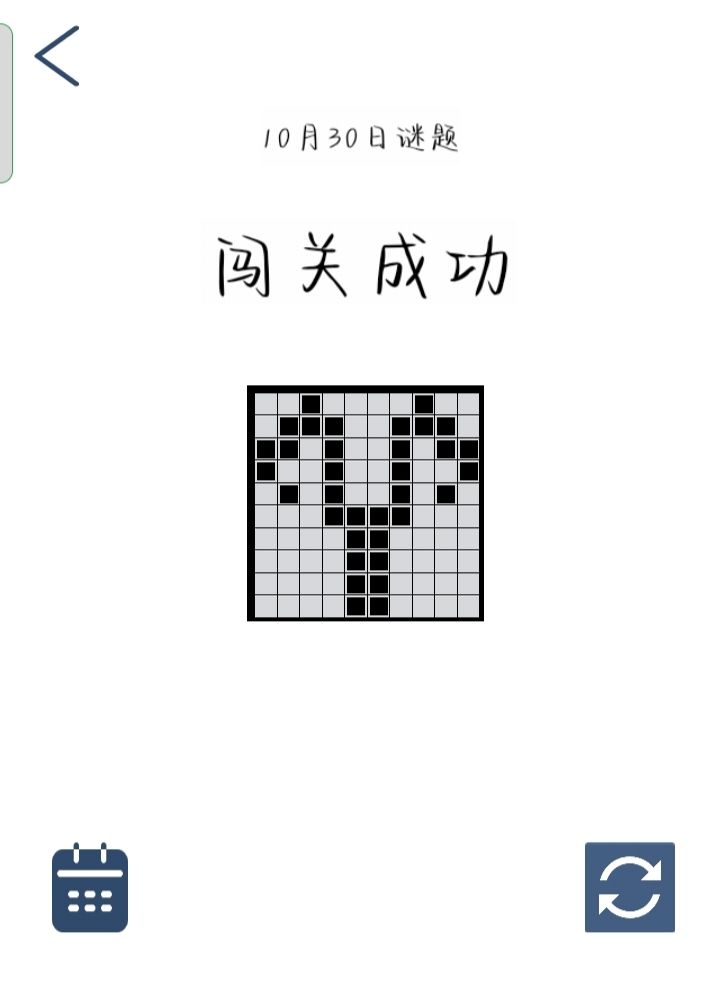
Task: Open the calendar icon for other daily puzzles
Action: click(89, 888)
